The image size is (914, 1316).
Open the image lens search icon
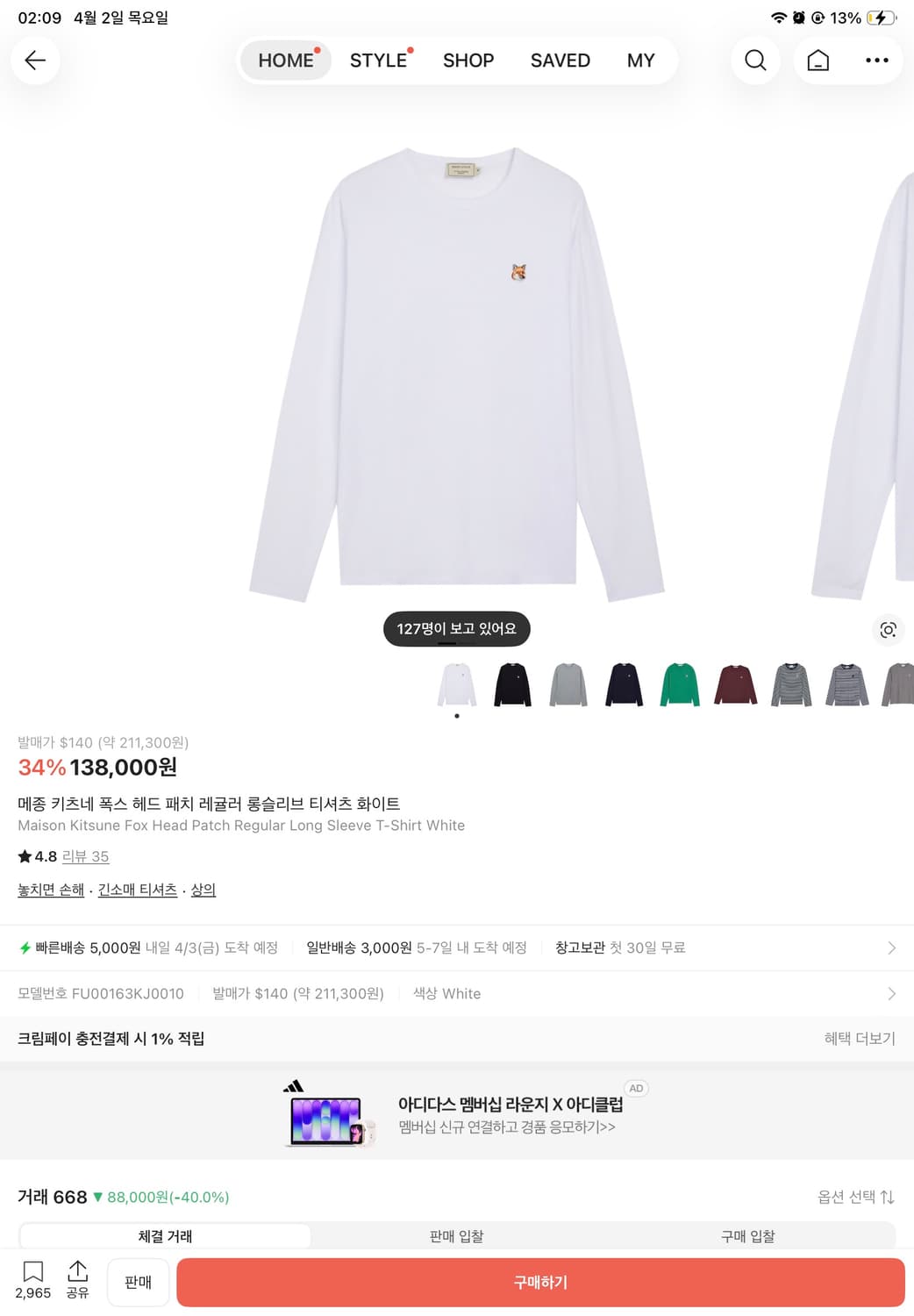click(x=888, y=630)
